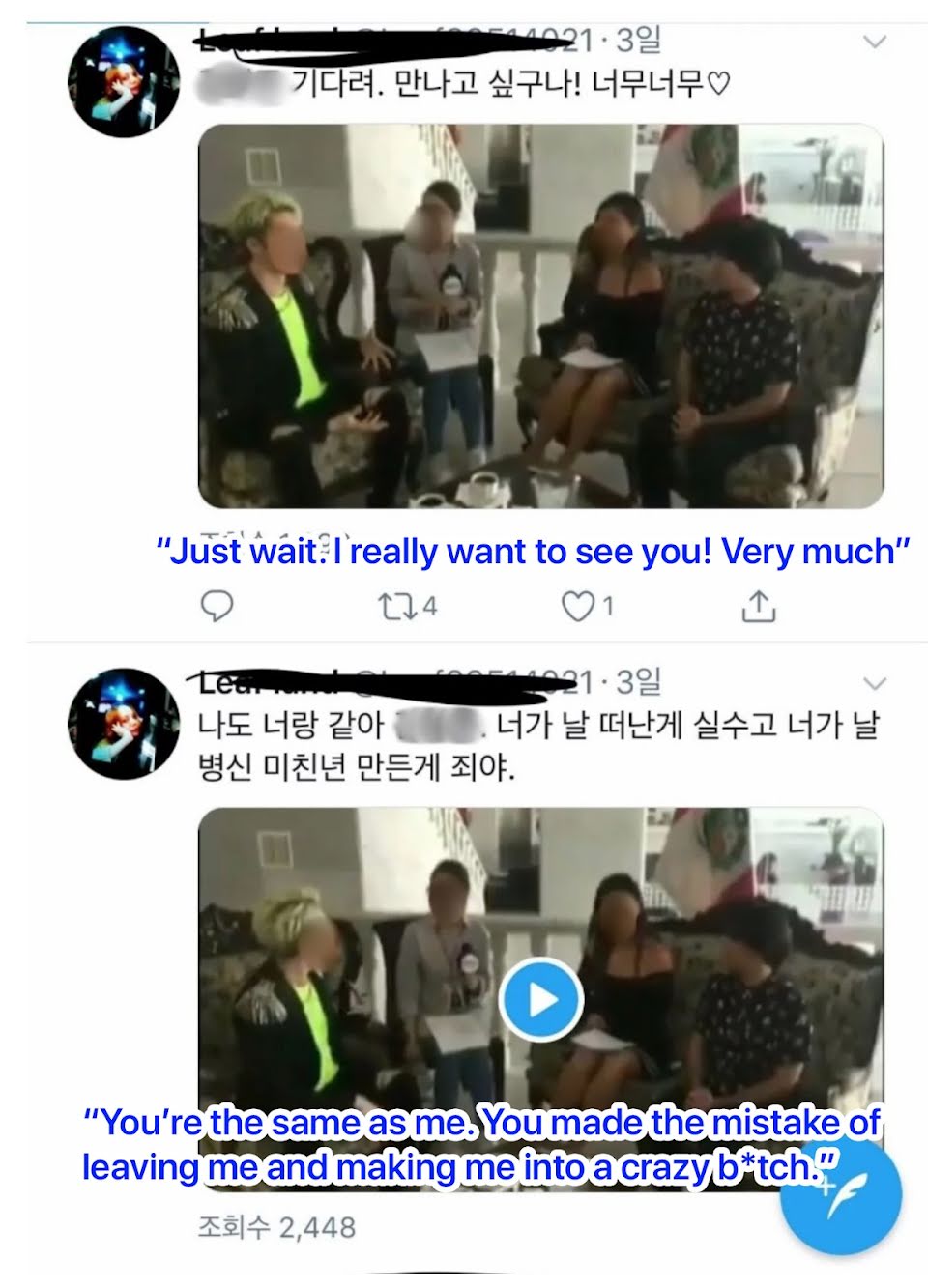
Task: Open the dropdown chevron on the second tweet
Action: click(x=874, y=684)
